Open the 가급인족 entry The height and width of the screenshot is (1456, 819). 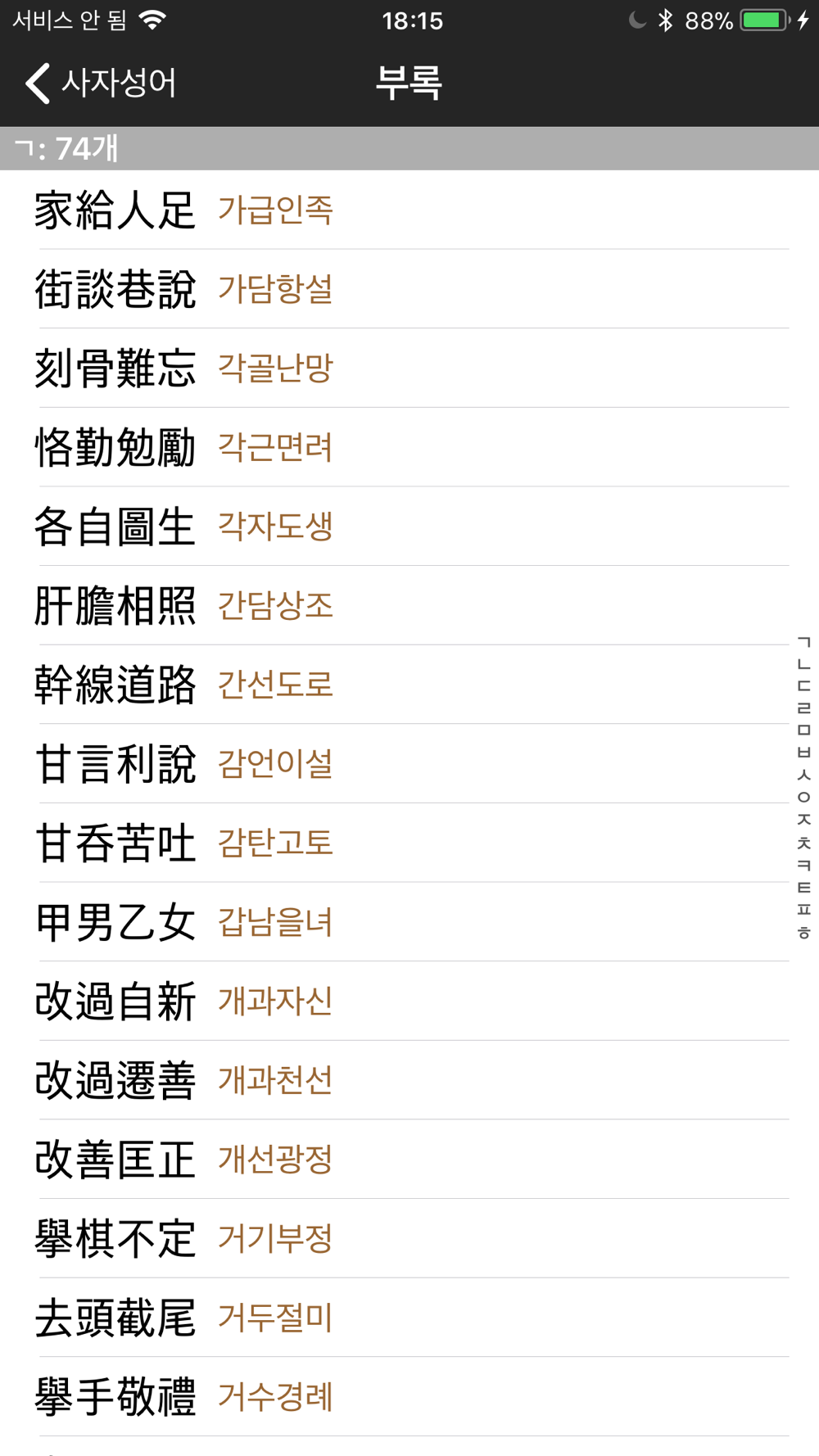point(409,210)
